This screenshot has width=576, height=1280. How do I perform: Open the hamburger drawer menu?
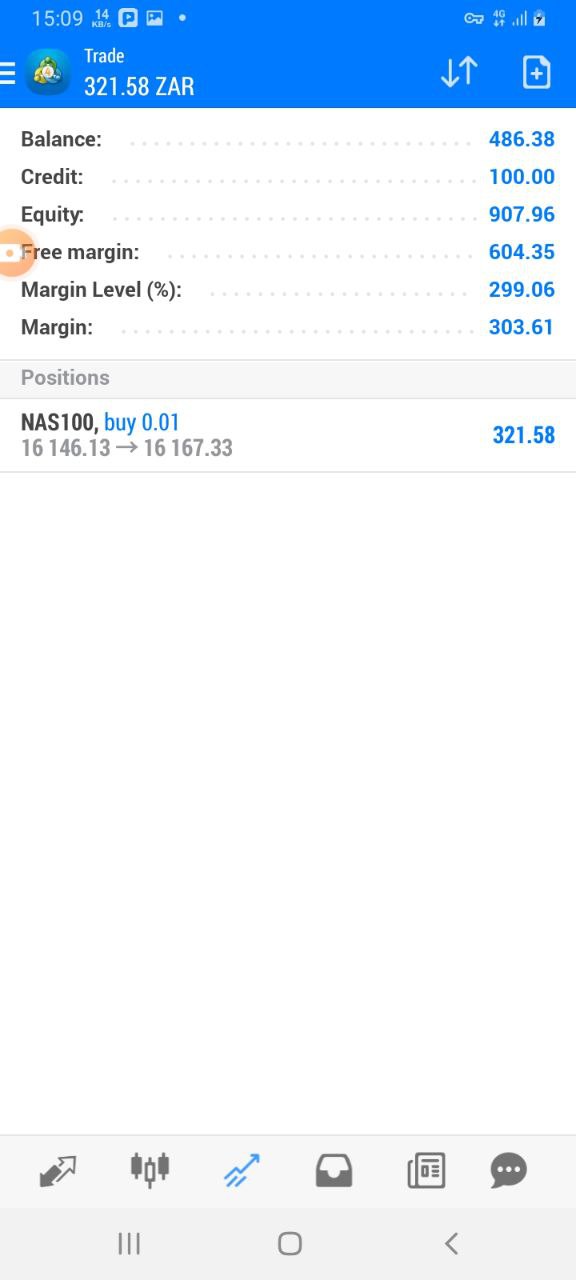(8, 73)
